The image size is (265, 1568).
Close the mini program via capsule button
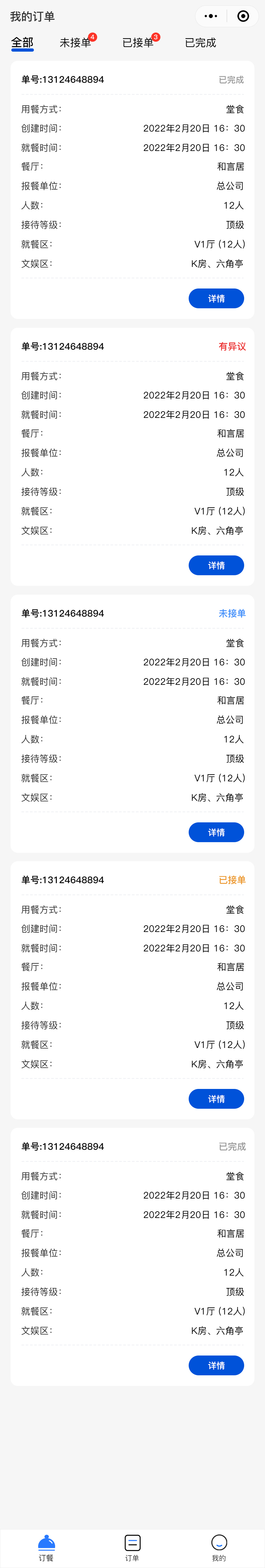(243, 16)
